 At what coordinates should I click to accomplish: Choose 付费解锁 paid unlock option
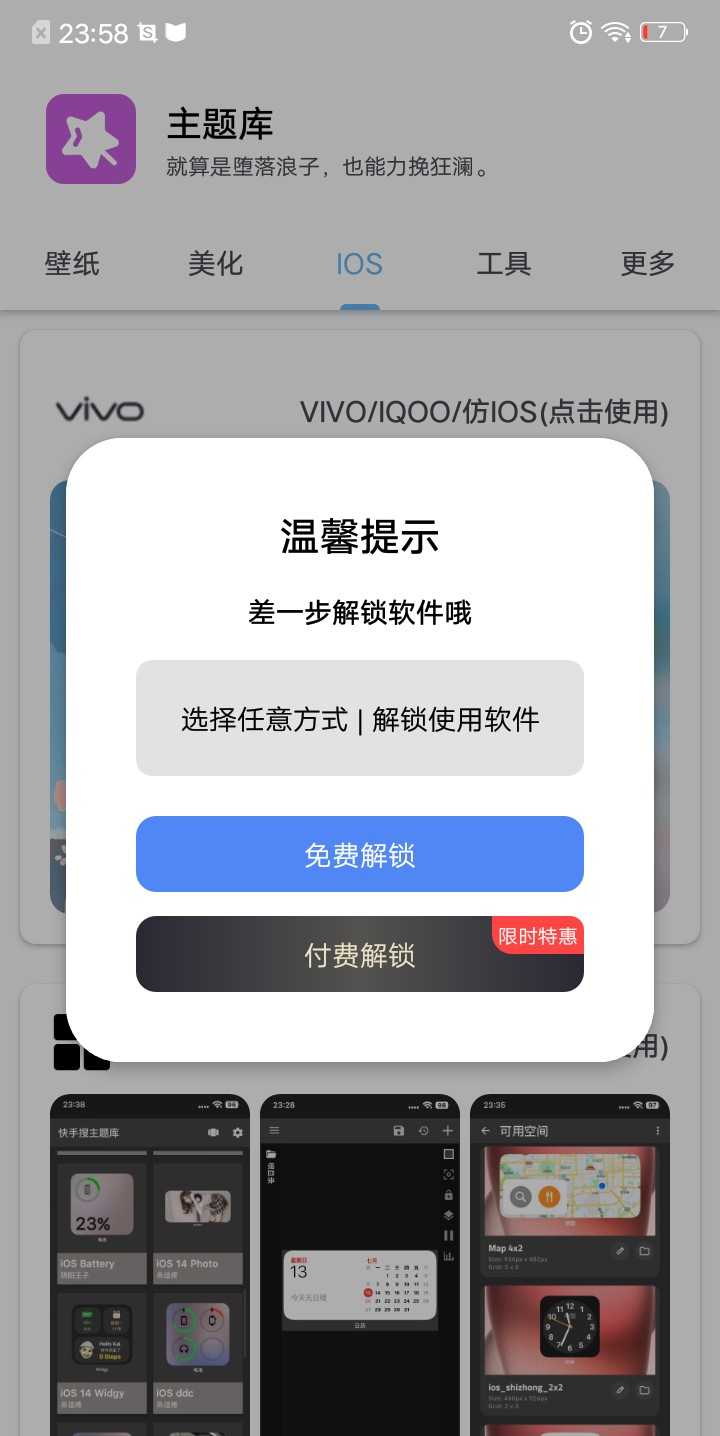(359, 954)
